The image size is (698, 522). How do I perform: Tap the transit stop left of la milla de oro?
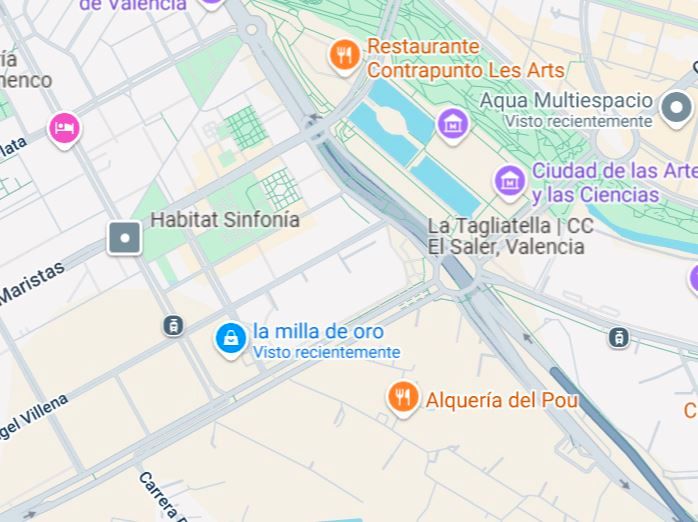(174, 325)
